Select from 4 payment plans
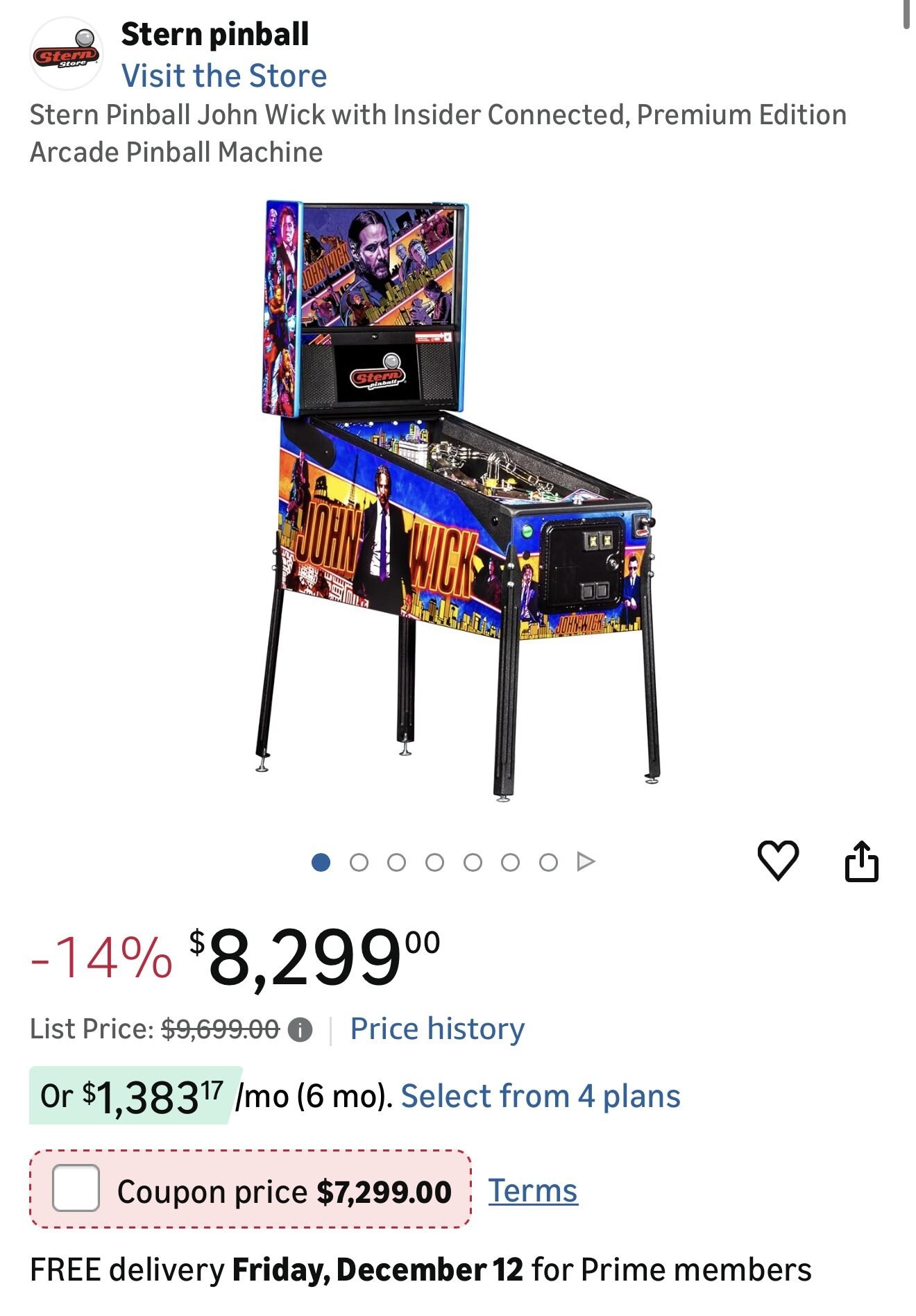 (x=541, y=1097)
